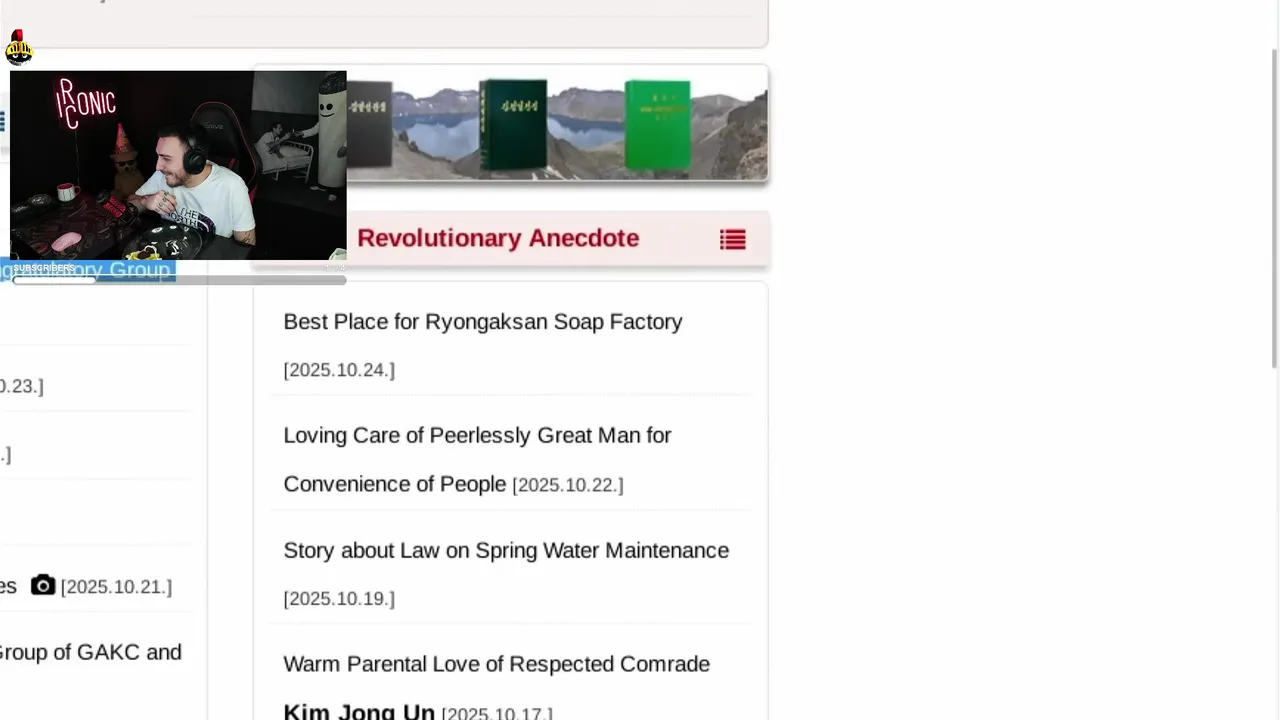Read Loving Care of Peerlessly Great Man article

[x=477, y=436]
